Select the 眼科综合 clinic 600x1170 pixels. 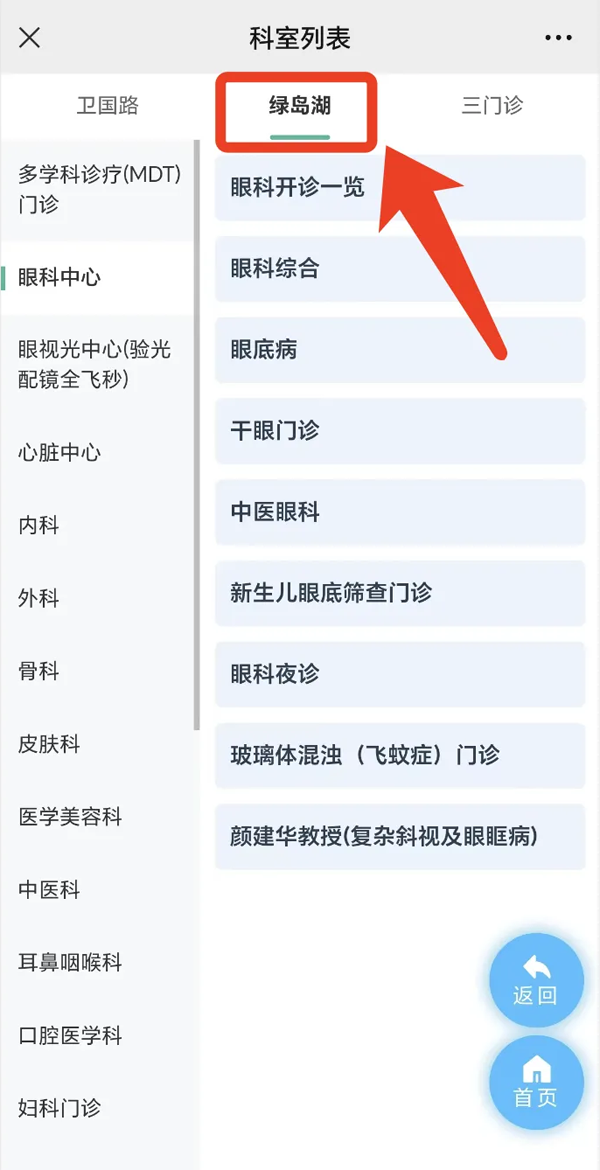click(x=400, y=269)
